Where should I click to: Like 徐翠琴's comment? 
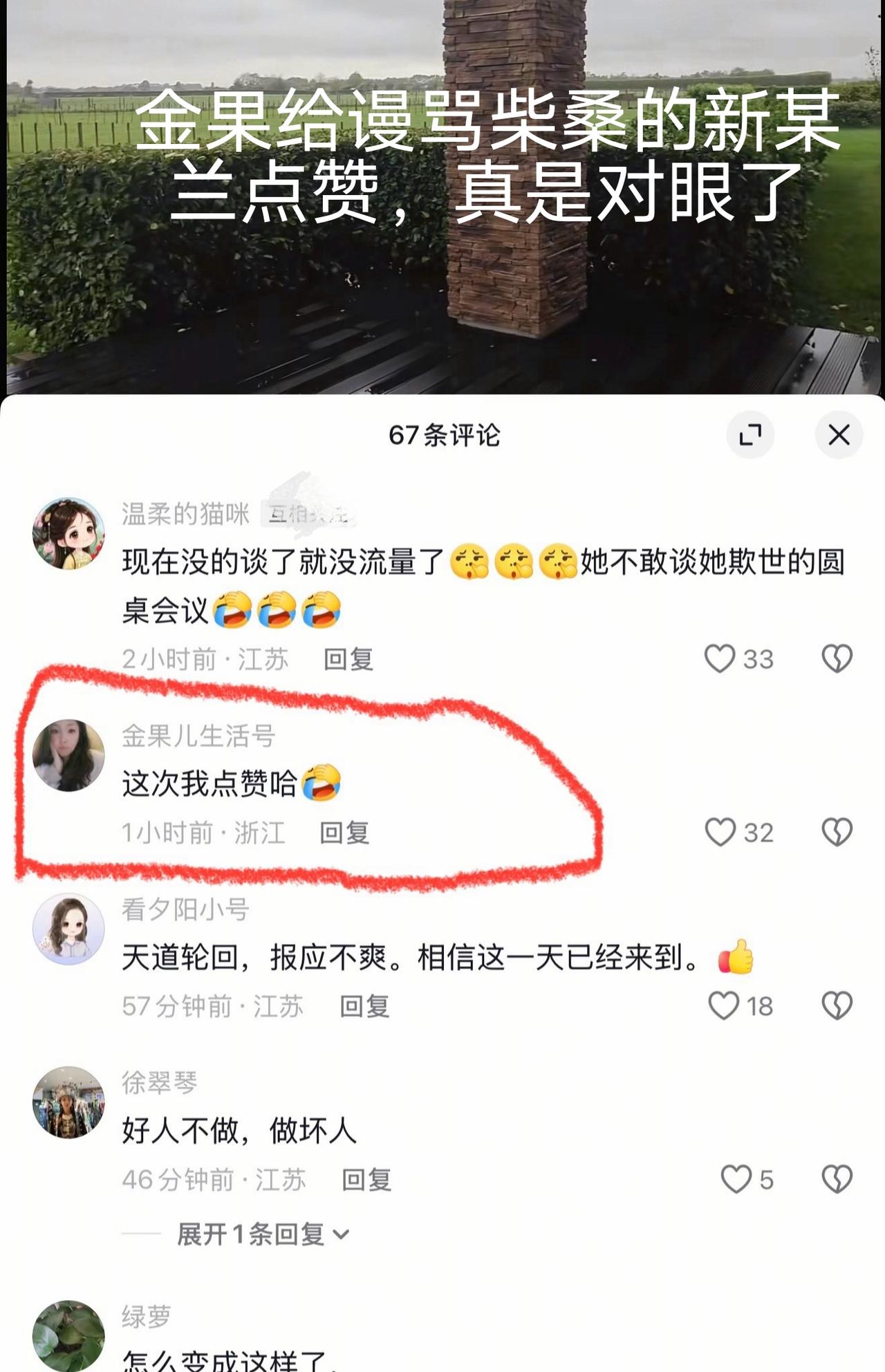coord(736,1179)
